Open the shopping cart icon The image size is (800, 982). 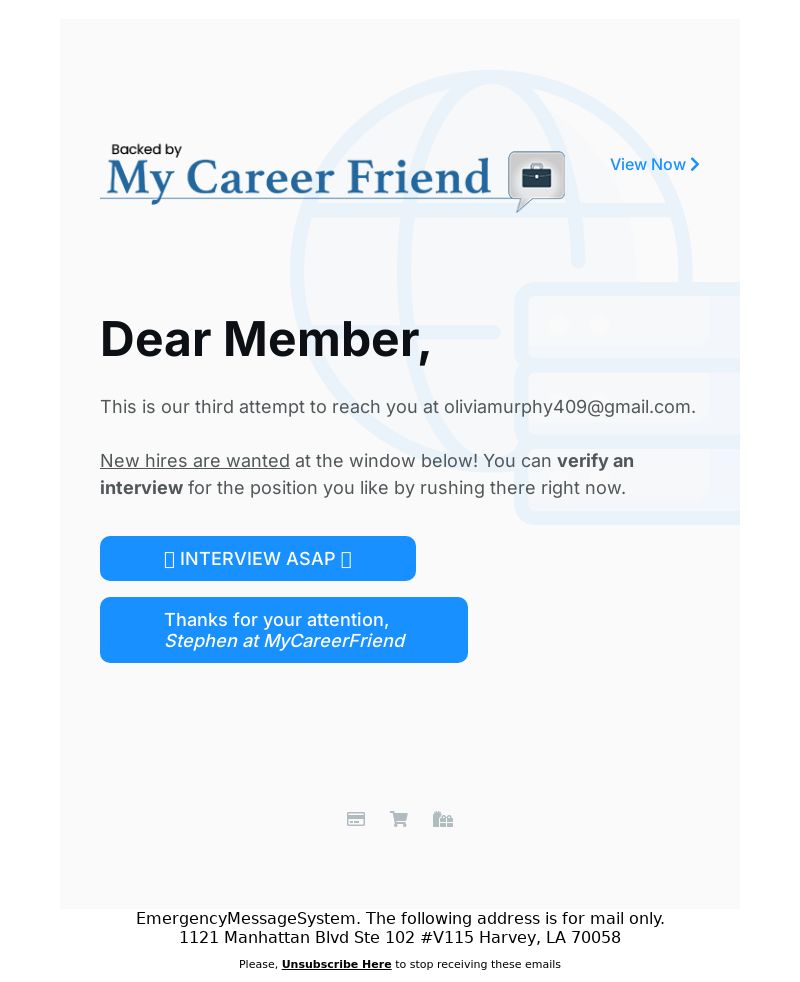(399, 819)
